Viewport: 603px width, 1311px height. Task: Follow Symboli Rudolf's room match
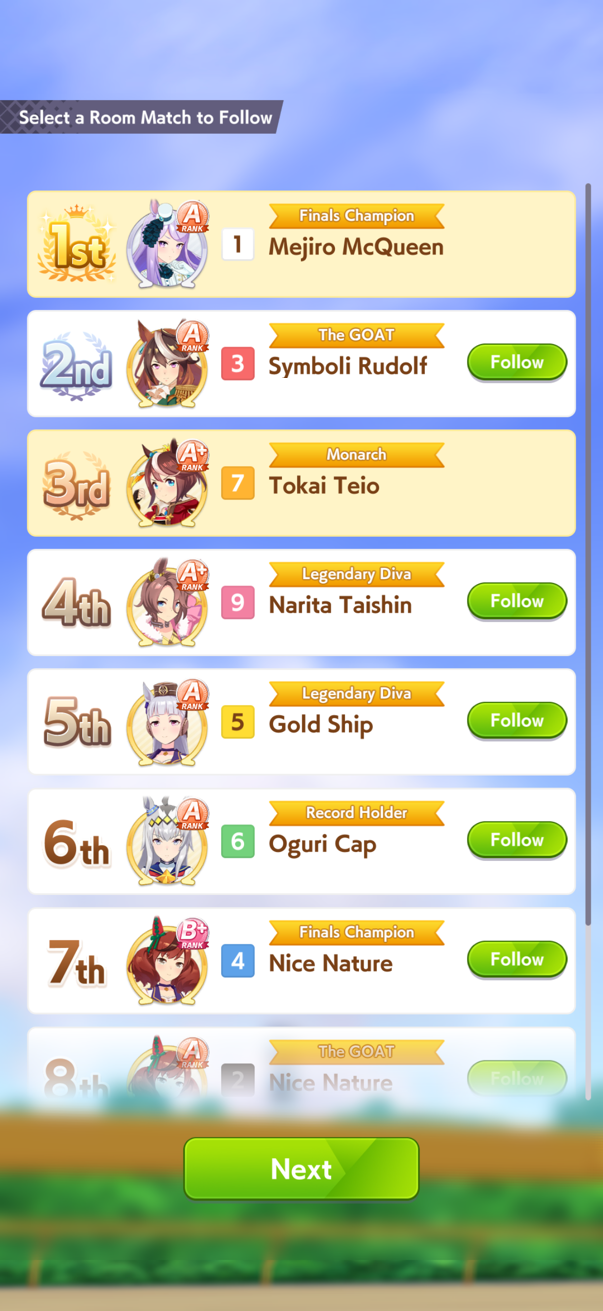[517, 362]
